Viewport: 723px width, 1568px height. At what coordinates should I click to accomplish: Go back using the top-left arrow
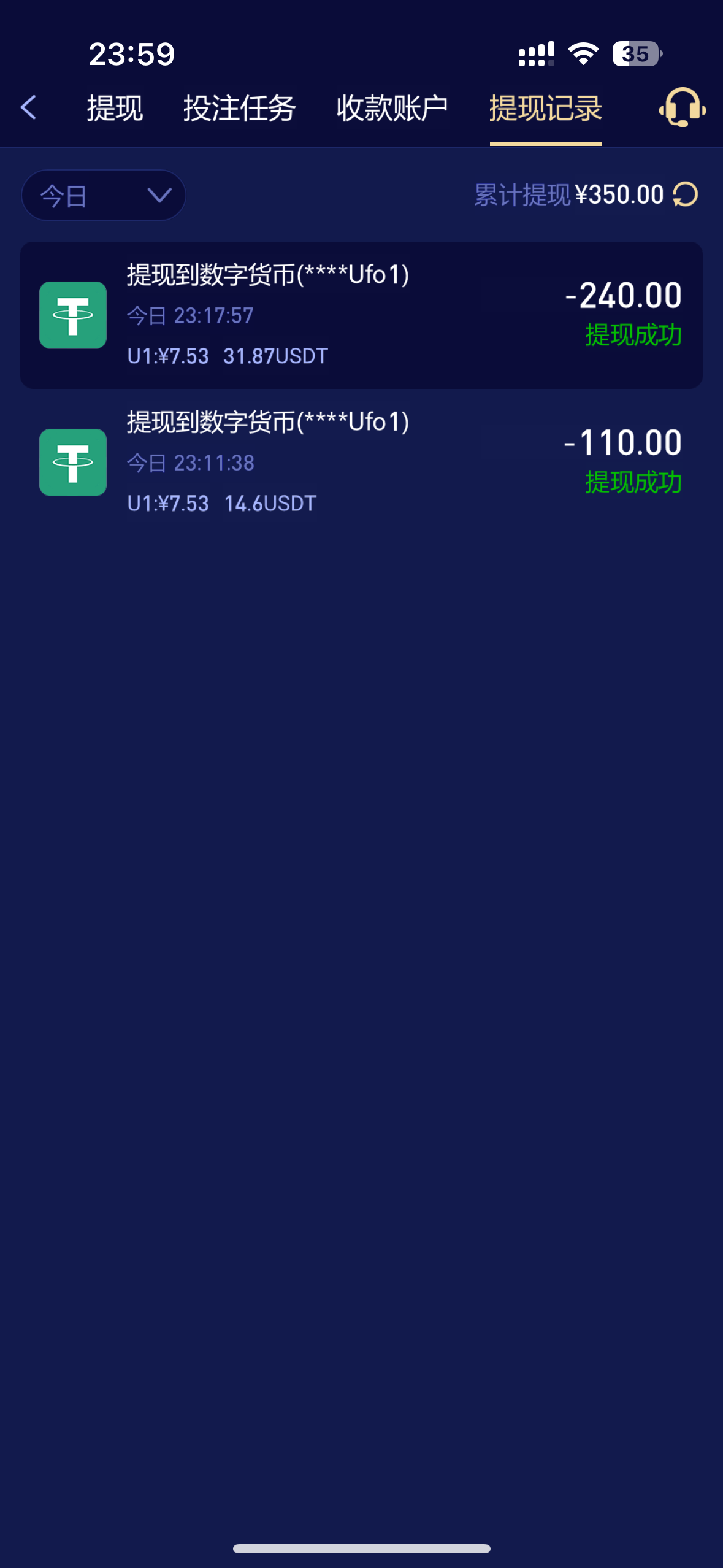pos(29,107)
